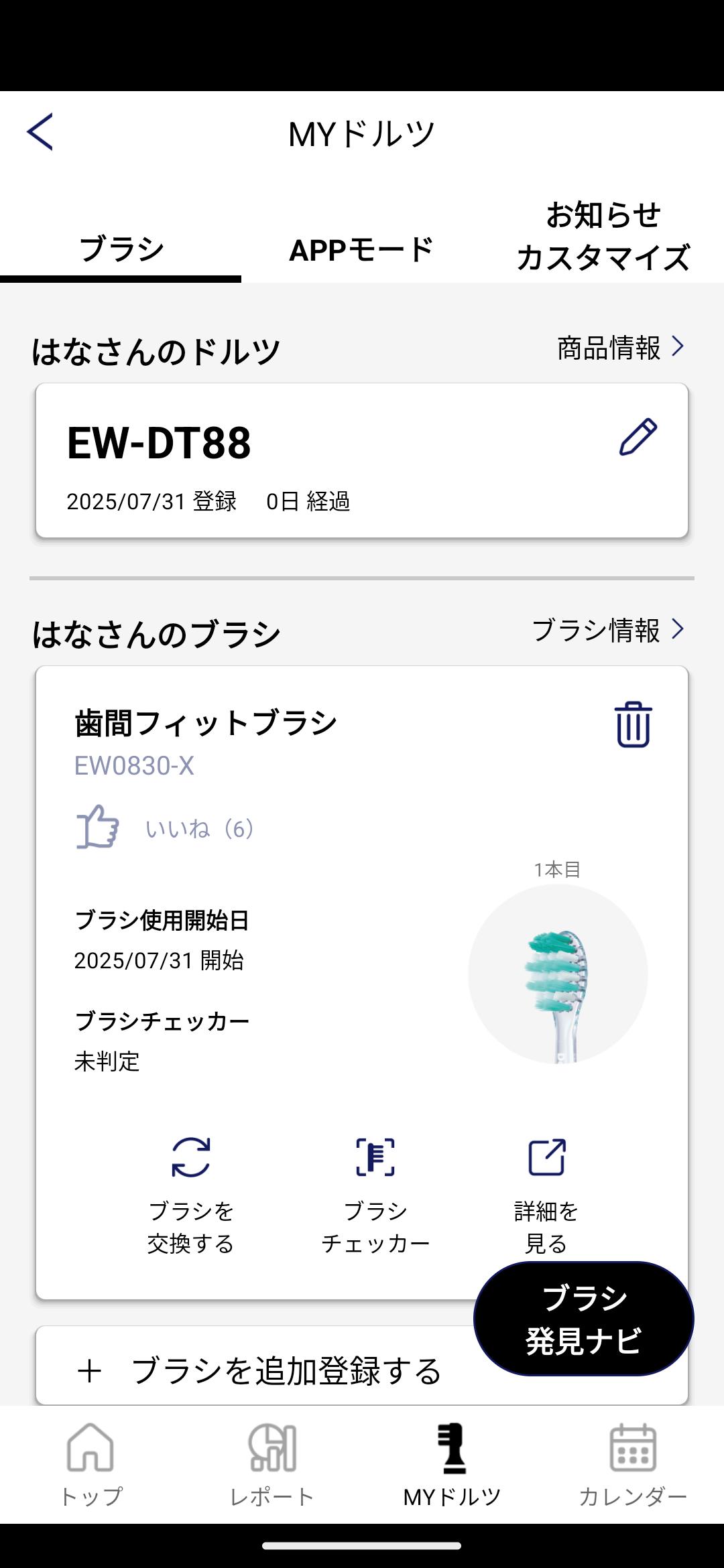Go back using the top-left arrow
The image size is (724, 1568).
[x=40, y=132]
